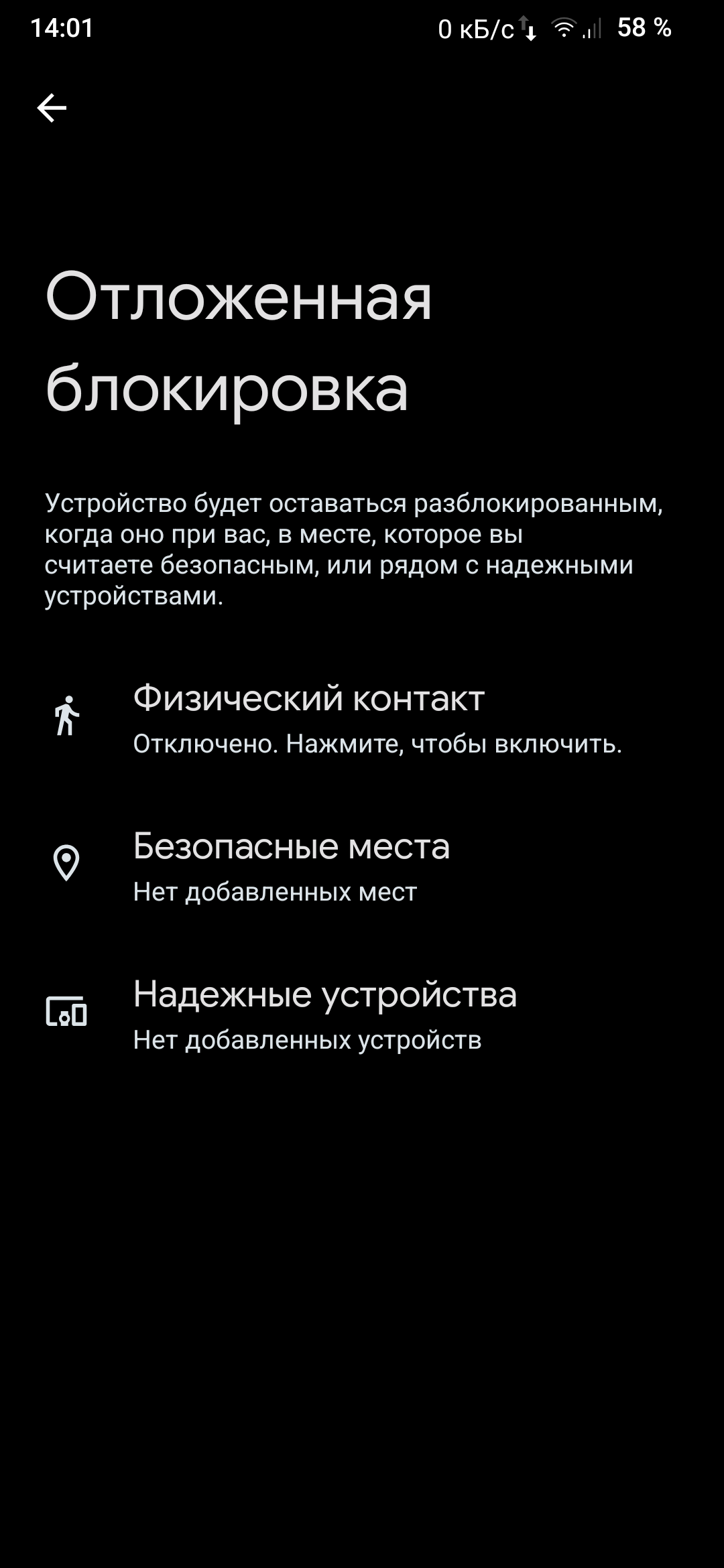724x1568 pixels.
Task: Open Надежные устройства setting
Action: (x=362, y=1015)
